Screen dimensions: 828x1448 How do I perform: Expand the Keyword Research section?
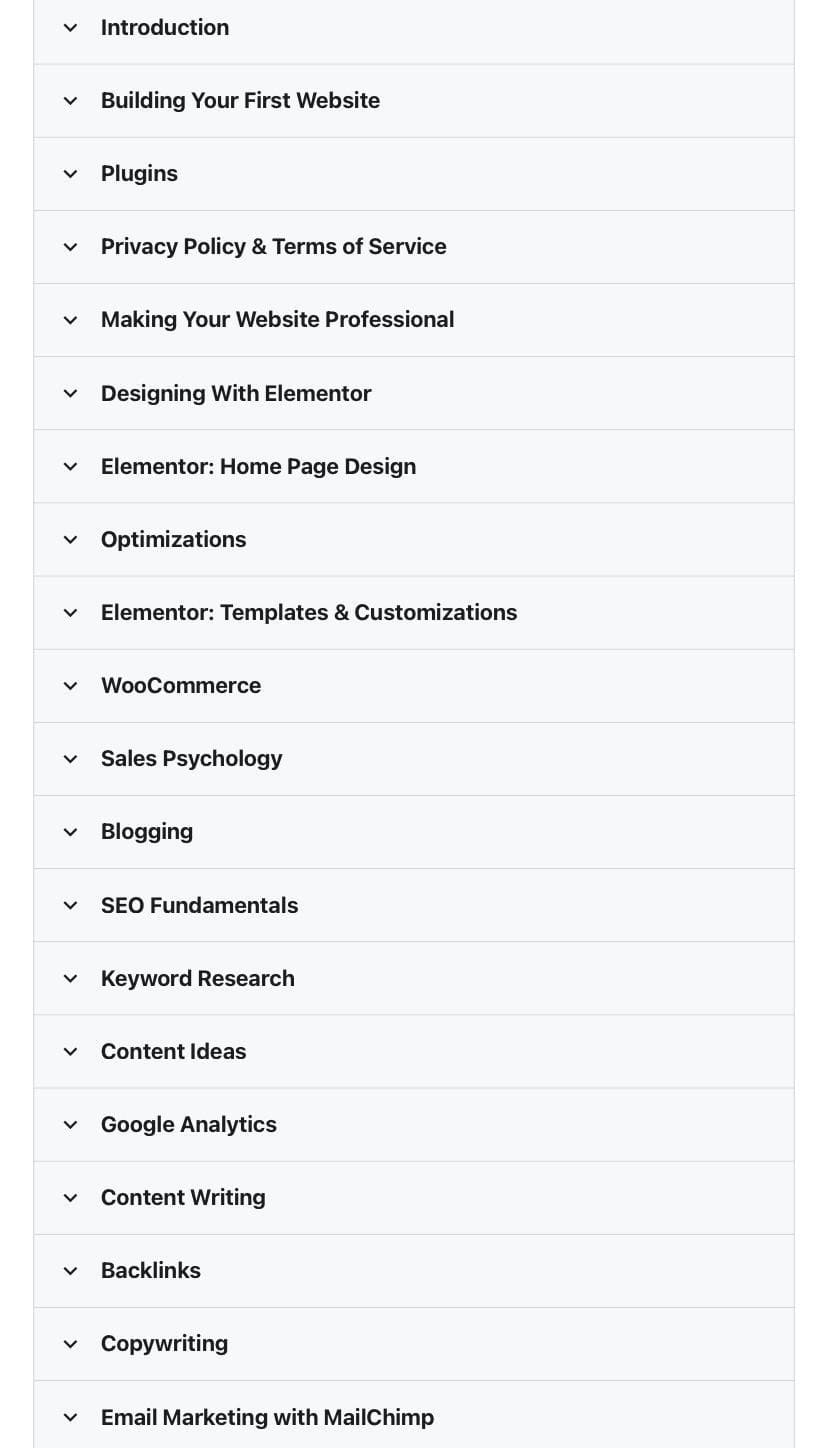[x=414, y=978]
